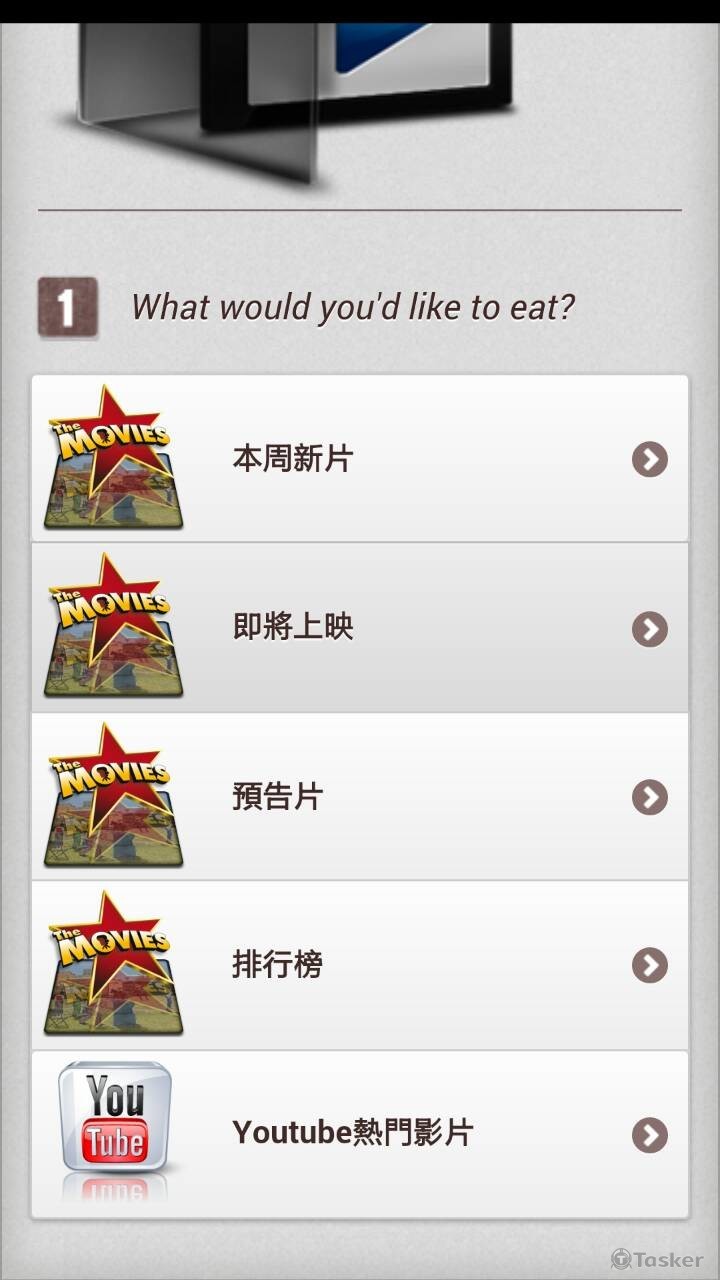Click the numbered step 1 icon

(66, 305)
